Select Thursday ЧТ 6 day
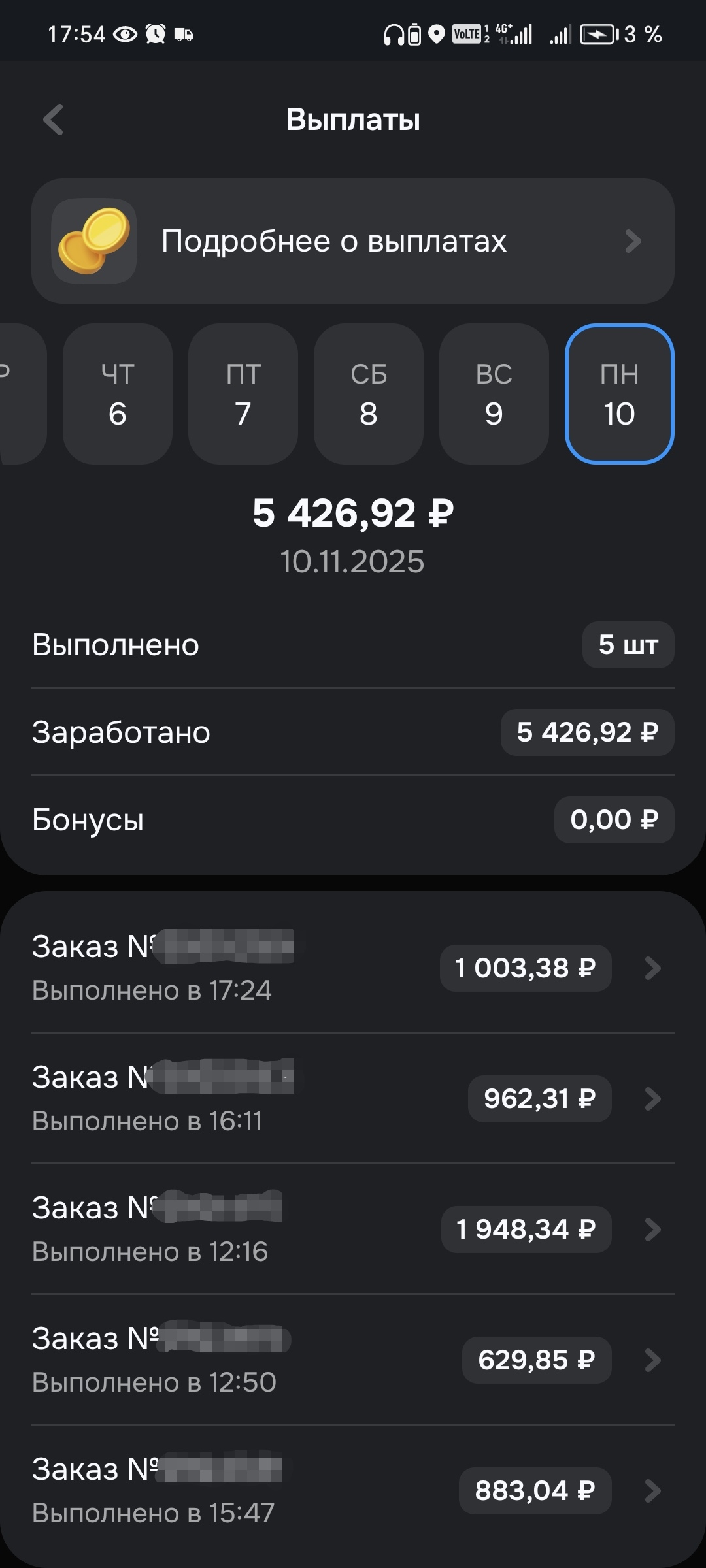706x1568 pixels. pos(118,395)
